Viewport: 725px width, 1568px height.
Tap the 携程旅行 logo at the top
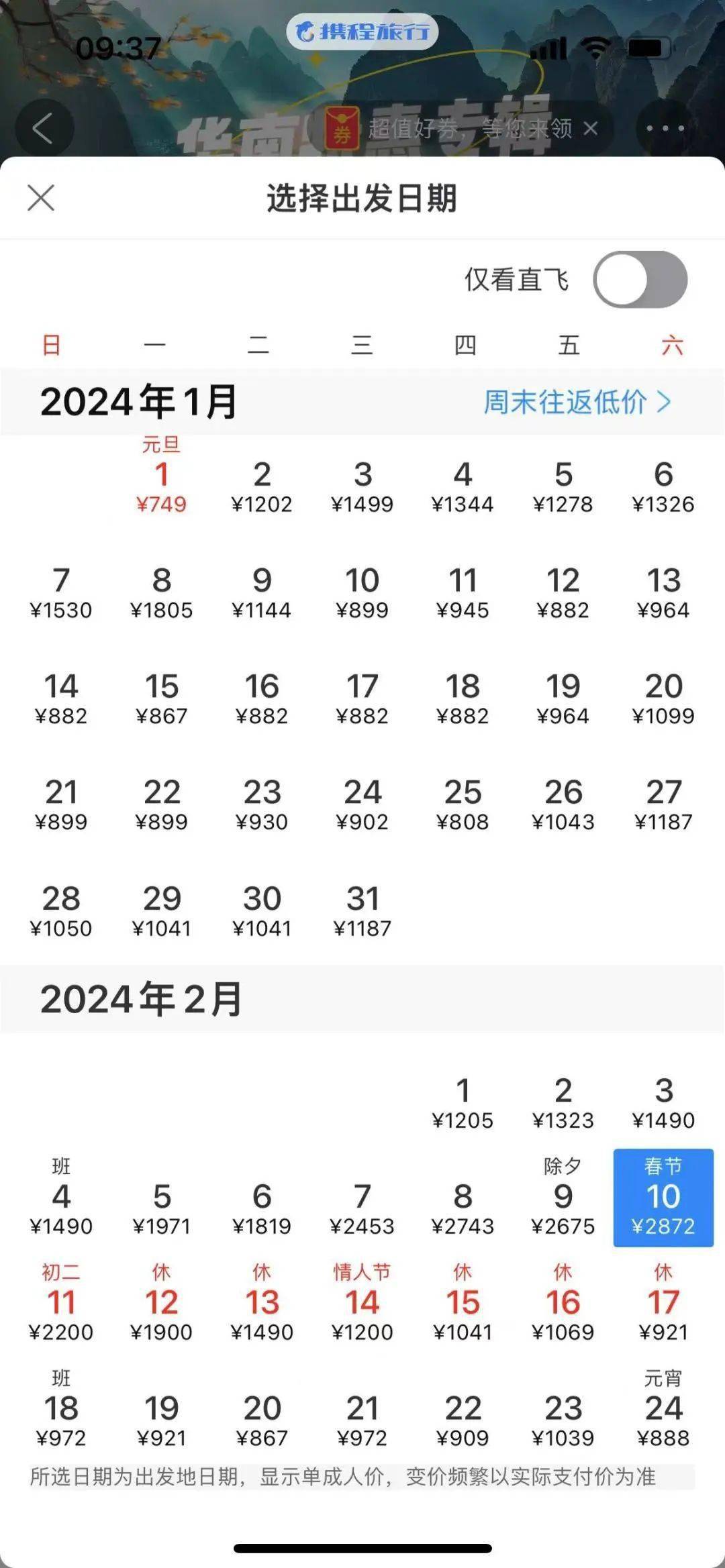362,32
